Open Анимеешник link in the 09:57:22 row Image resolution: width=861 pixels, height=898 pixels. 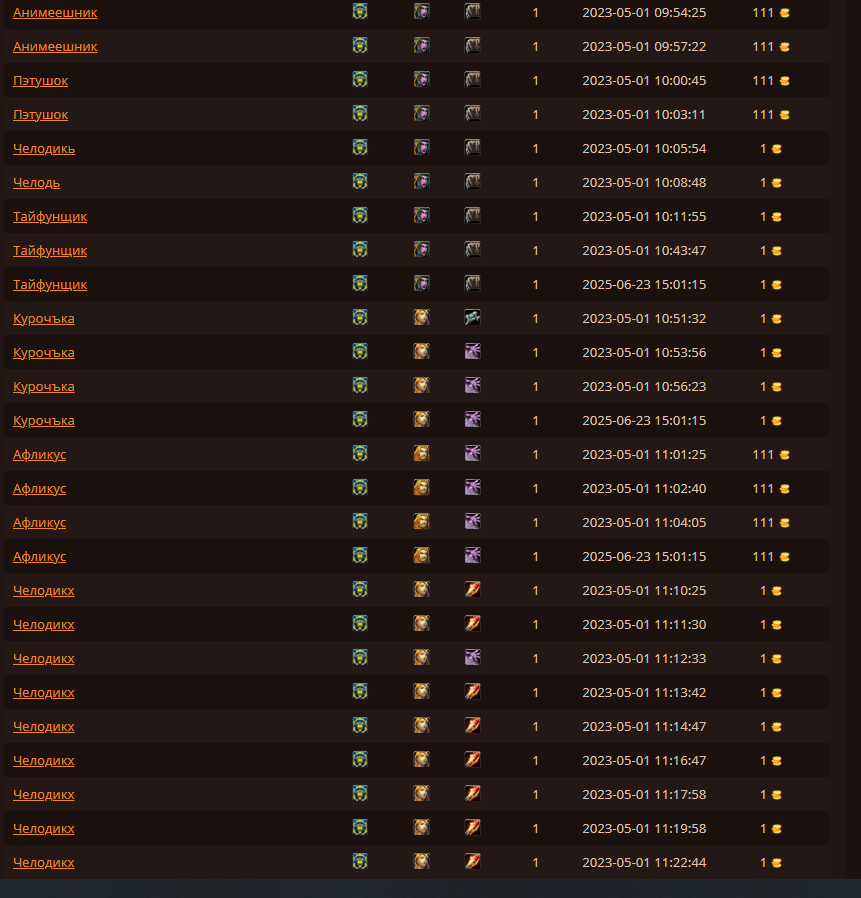[x=55, y=47]
